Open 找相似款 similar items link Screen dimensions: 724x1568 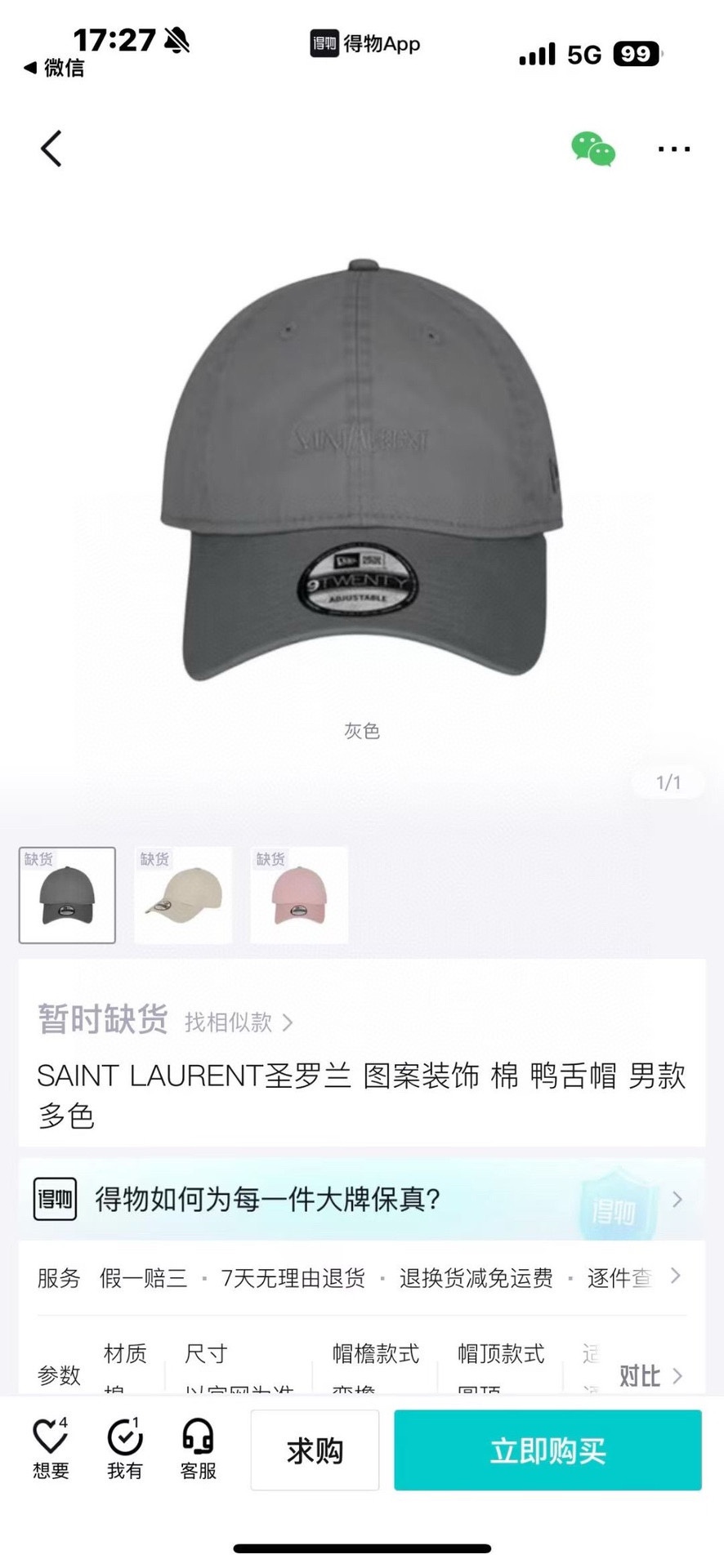click(238, 1022)
